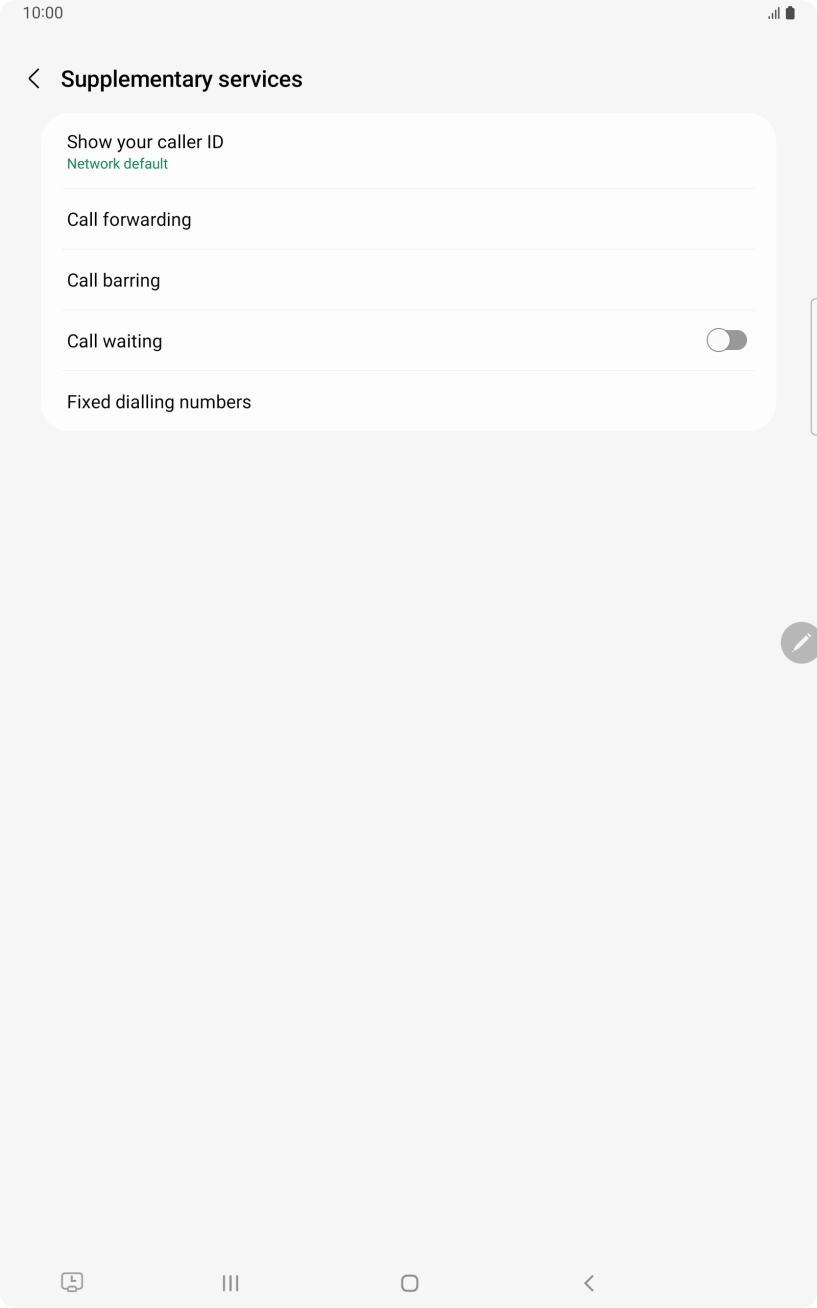Go back from Supplementary services

coord(34,79)
